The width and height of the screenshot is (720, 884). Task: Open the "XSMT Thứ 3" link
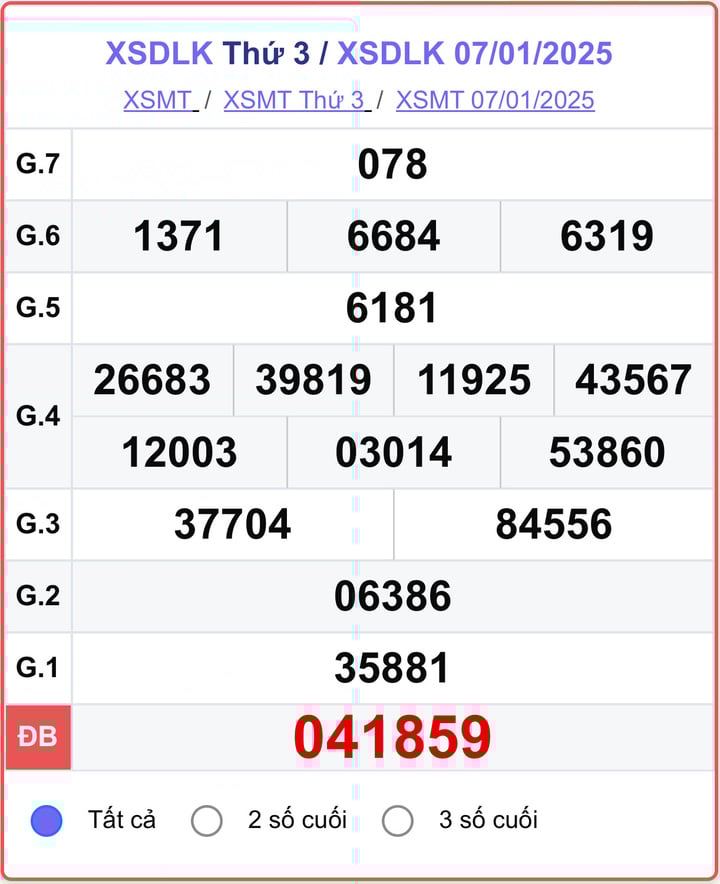pyautogui.click(x=292, y=100)
